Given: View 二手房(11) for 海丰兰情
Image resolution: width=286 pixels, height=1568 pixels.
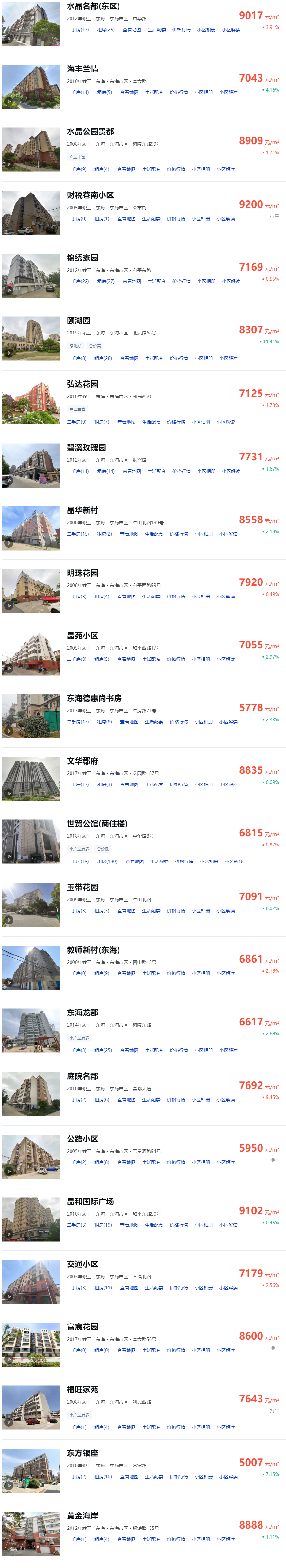Looking at the screenshot, I should pos(78,93).
